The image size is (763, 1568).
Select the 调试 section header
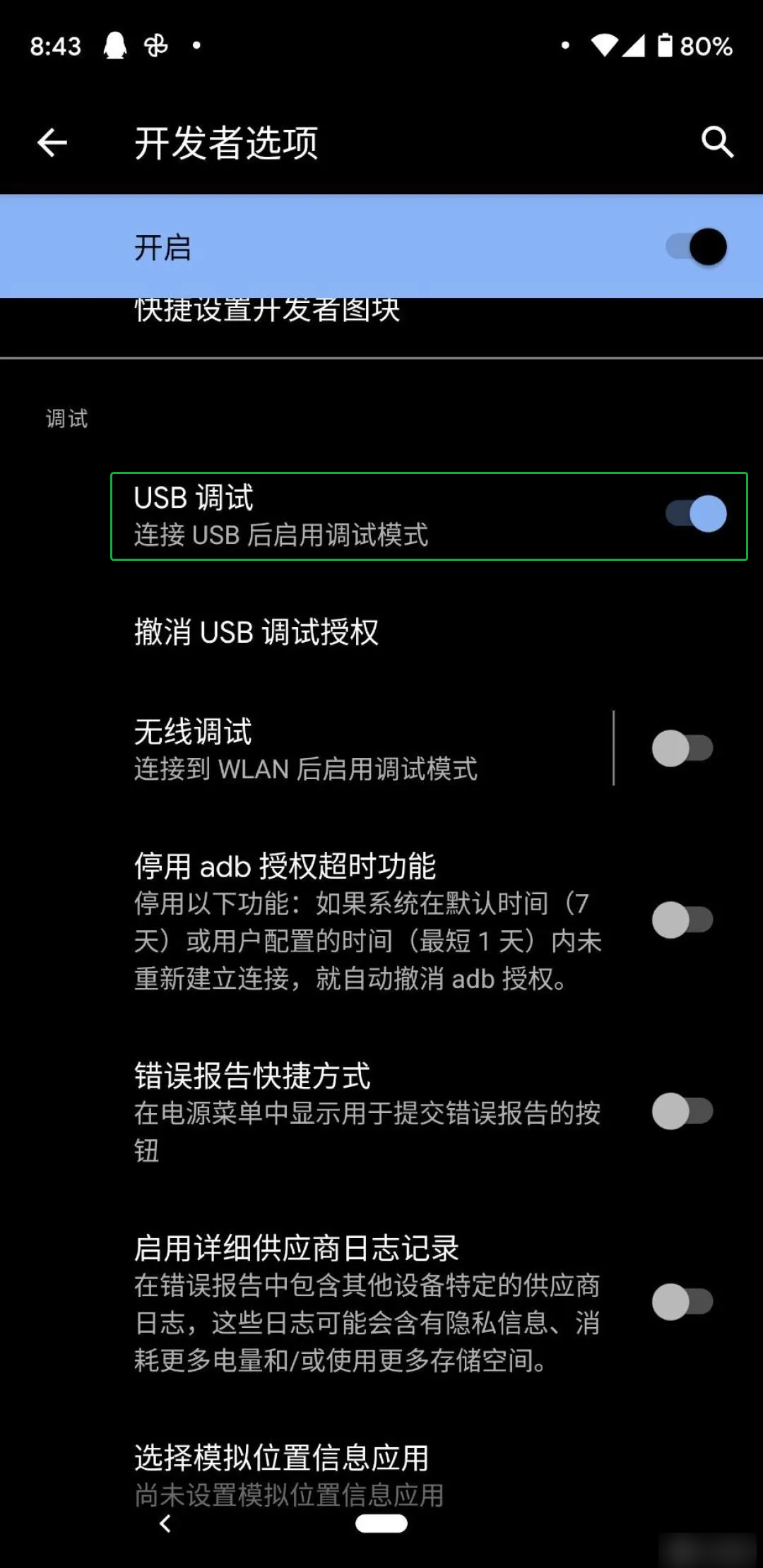point(66,418)
